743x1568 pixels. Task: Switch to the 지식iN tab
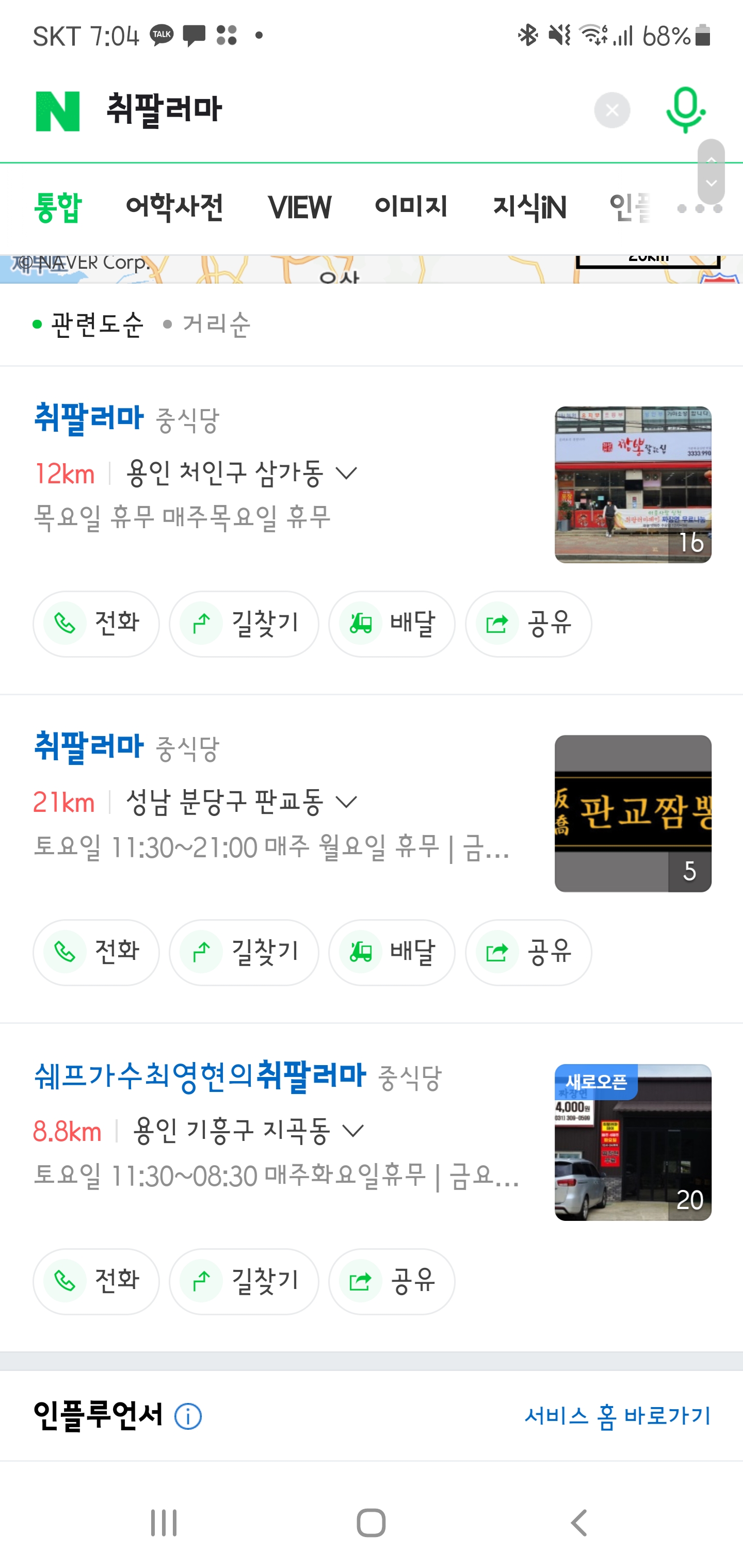[x=529, y=207]
